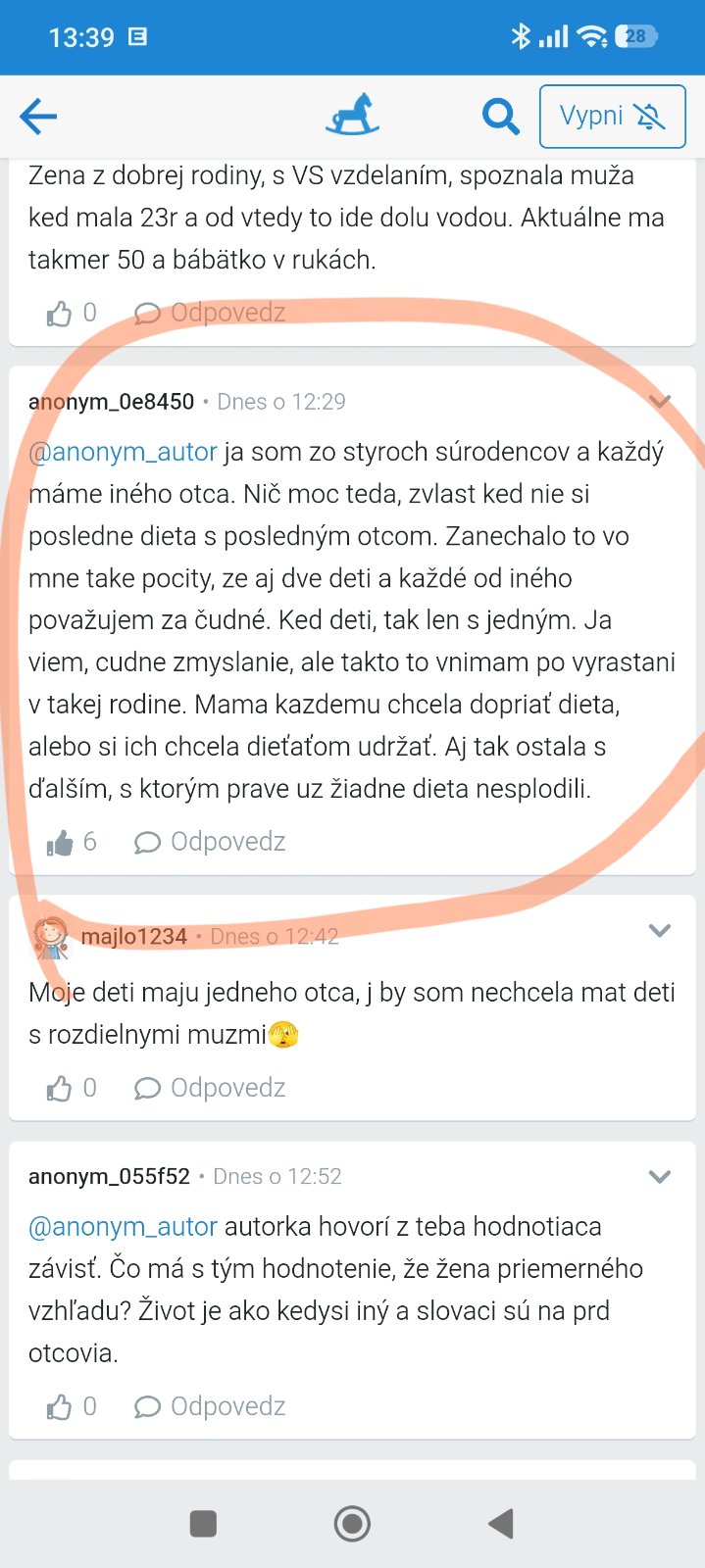Reply to anonym_0e8450's comment
705x1568 pixels.
211,842
